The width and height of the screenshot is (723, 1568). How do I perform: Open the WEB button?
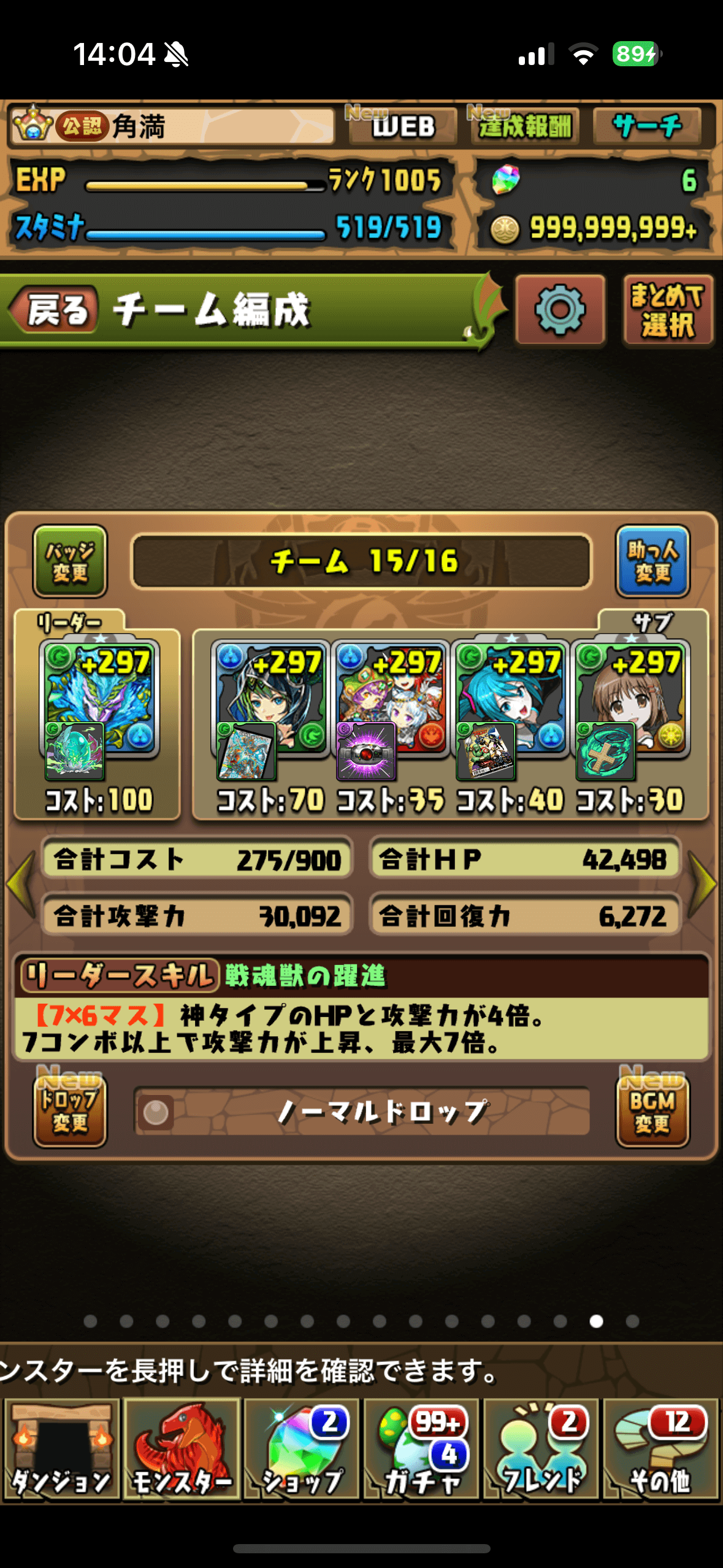click(x=403, y=127)
